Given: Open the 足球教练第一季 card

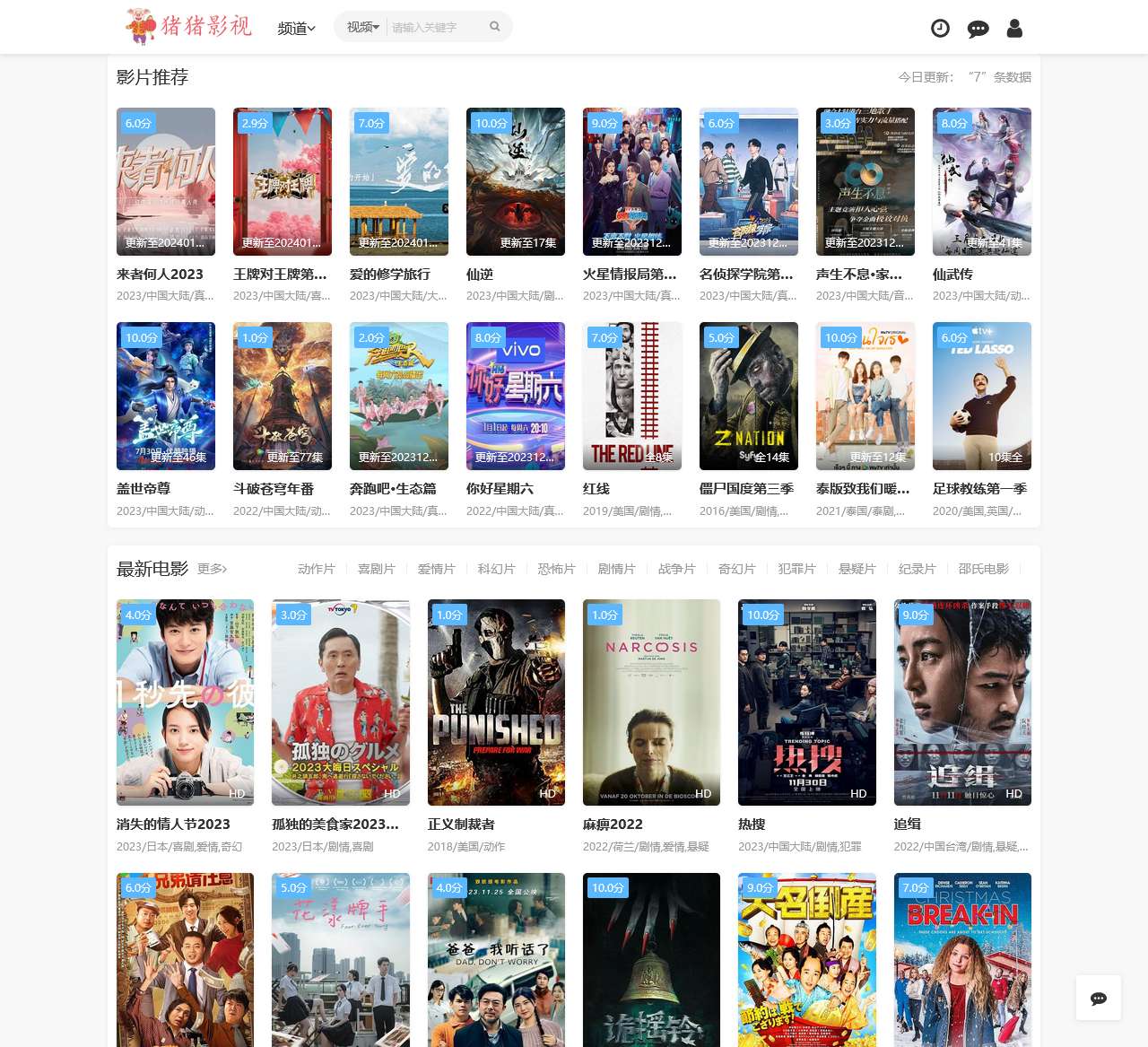Looking at the screenshot, I should (982, 397).
